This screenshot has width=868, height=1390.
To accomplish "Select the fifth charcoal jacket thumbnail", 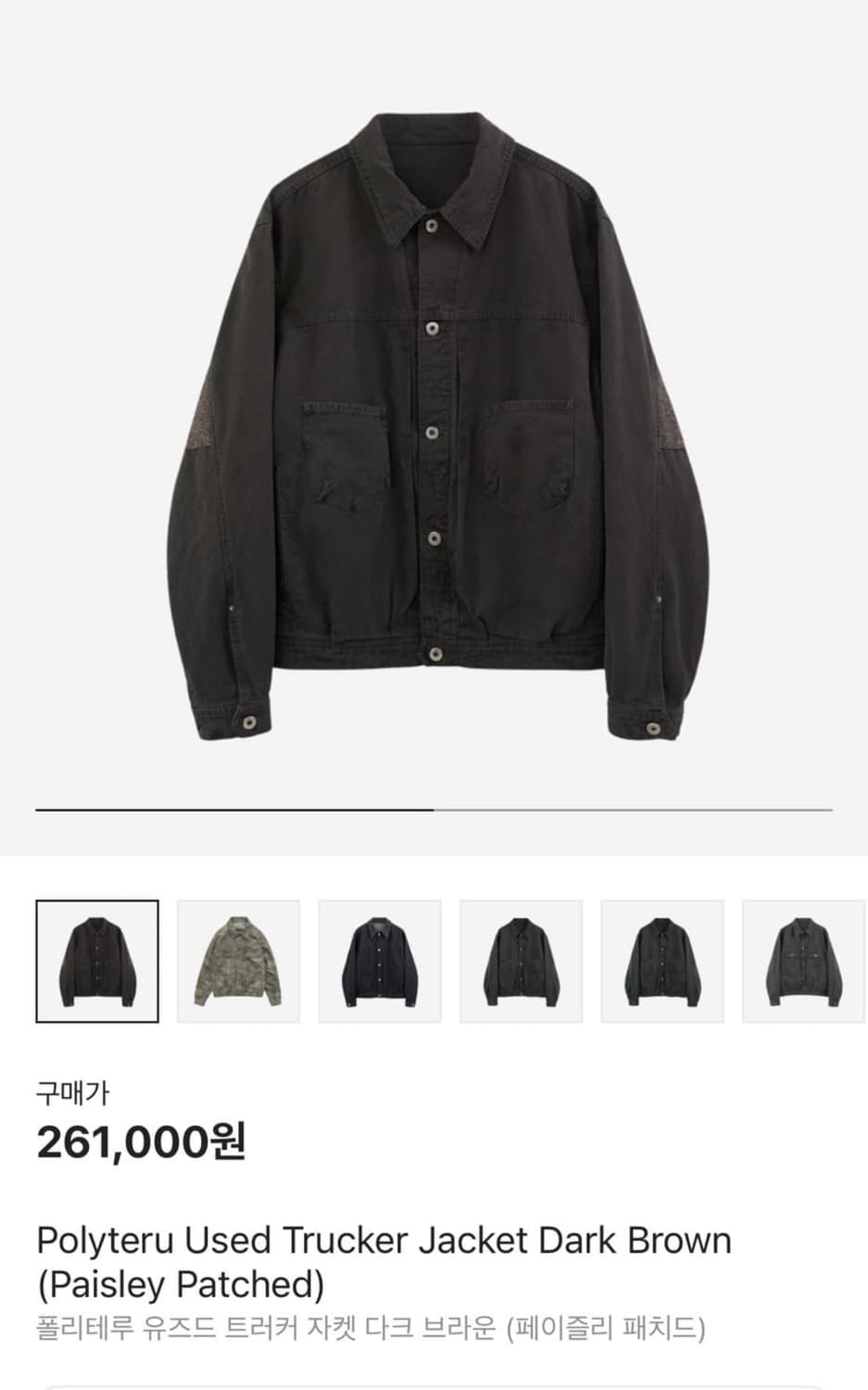I will coord(661,959).
